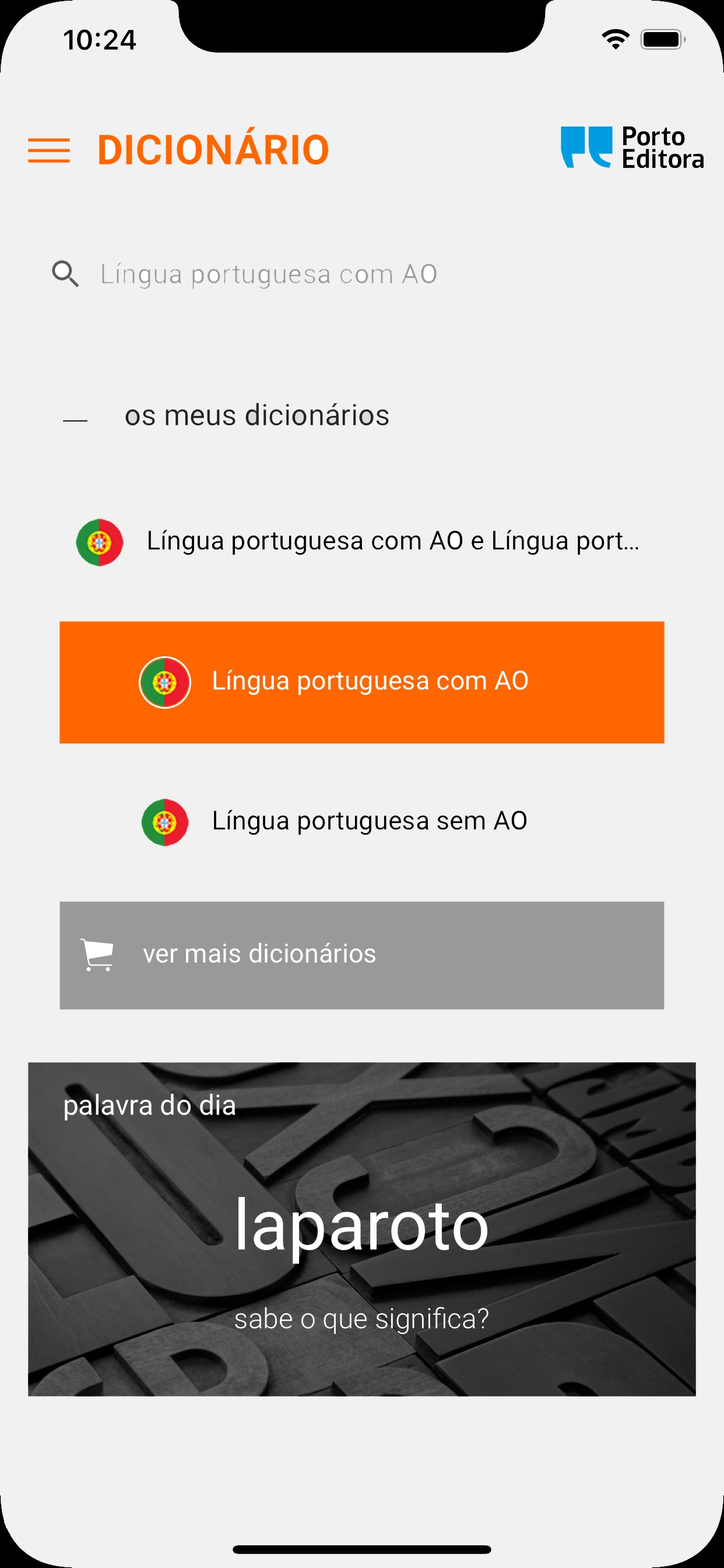
Task: Open 'os meus dicionários' list
Action: pos(257,416)
